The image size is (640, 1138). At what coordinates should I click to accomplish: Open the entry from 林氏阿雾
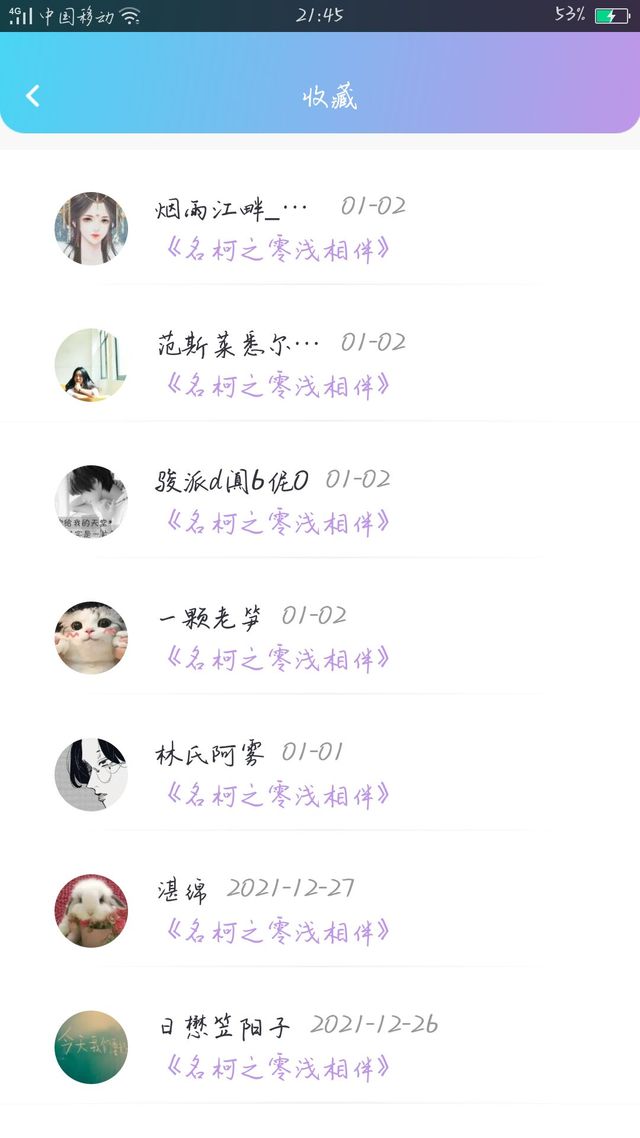[x=320, y=774]
